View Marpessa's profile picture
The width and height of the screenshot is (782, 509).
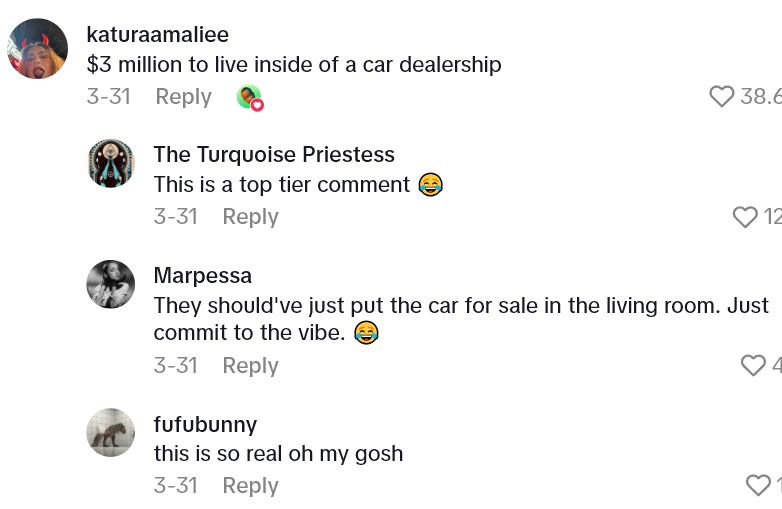tap(111, 284)
